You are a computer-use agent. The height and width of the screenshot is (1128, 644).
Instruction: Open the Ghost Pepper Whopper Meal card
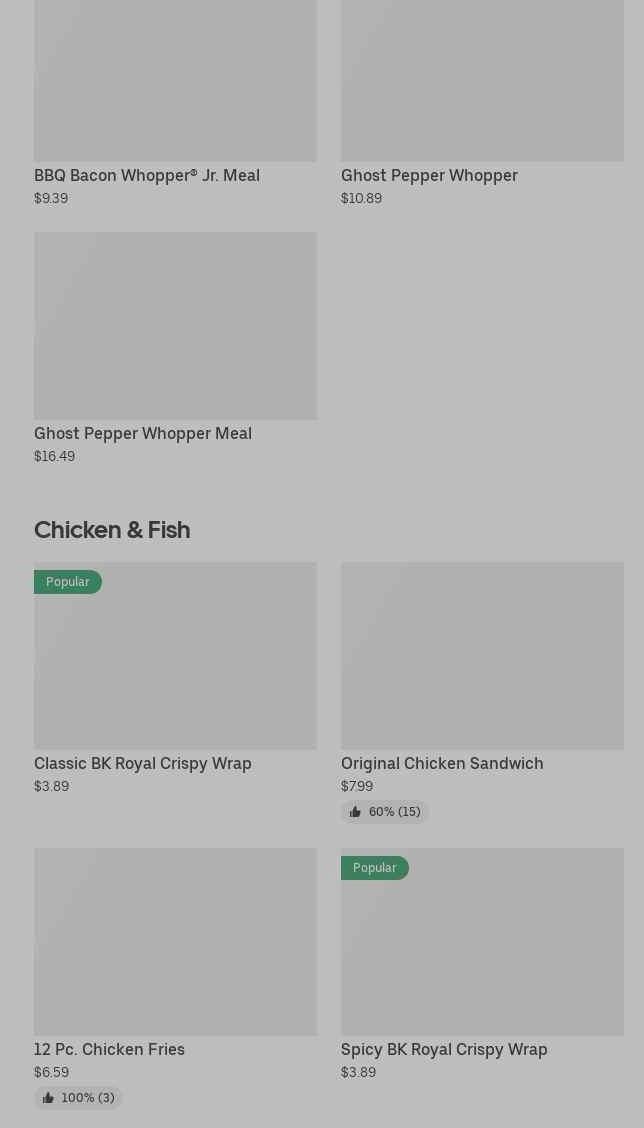point(175,349)
